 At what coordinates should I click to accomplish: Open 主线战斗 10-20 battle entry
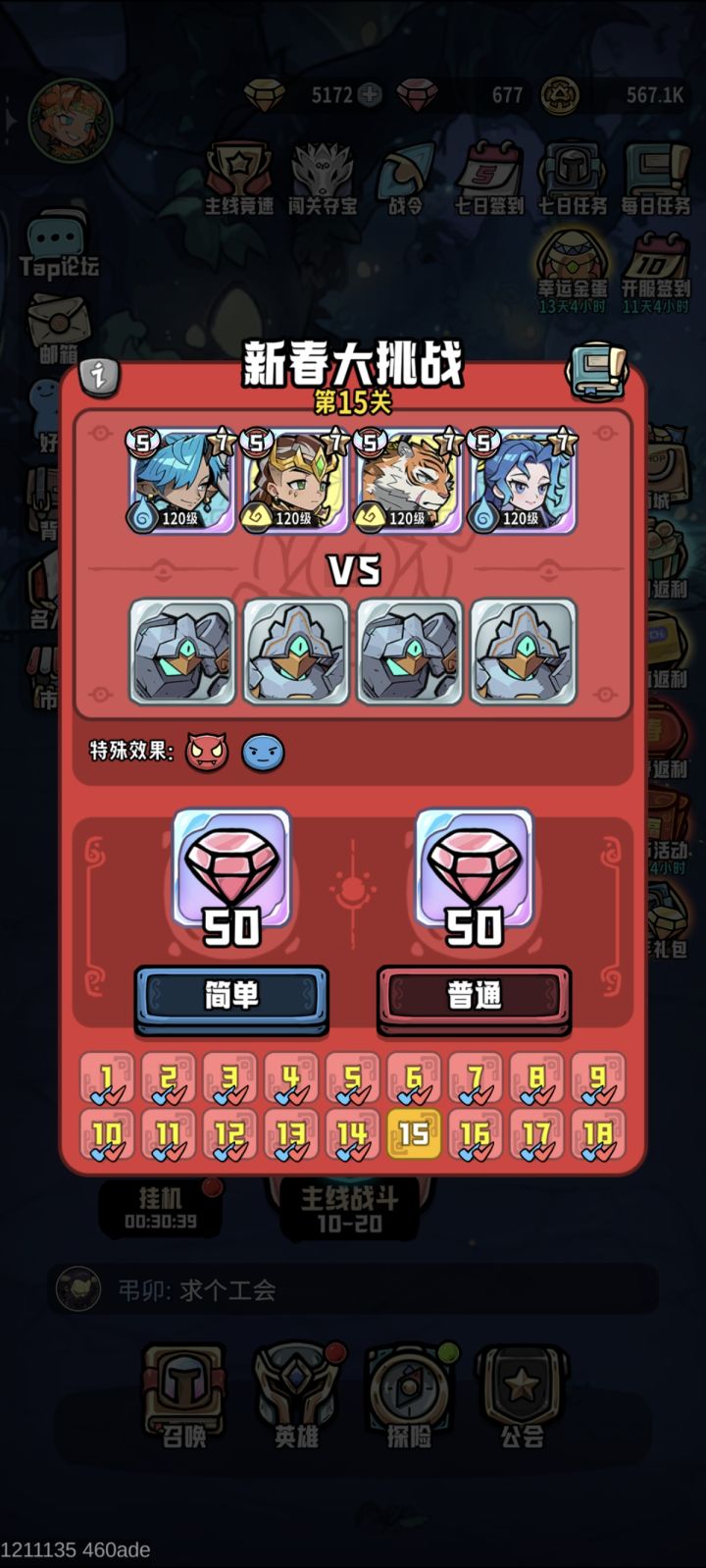pyautogui.click(x=349, y=1209)
